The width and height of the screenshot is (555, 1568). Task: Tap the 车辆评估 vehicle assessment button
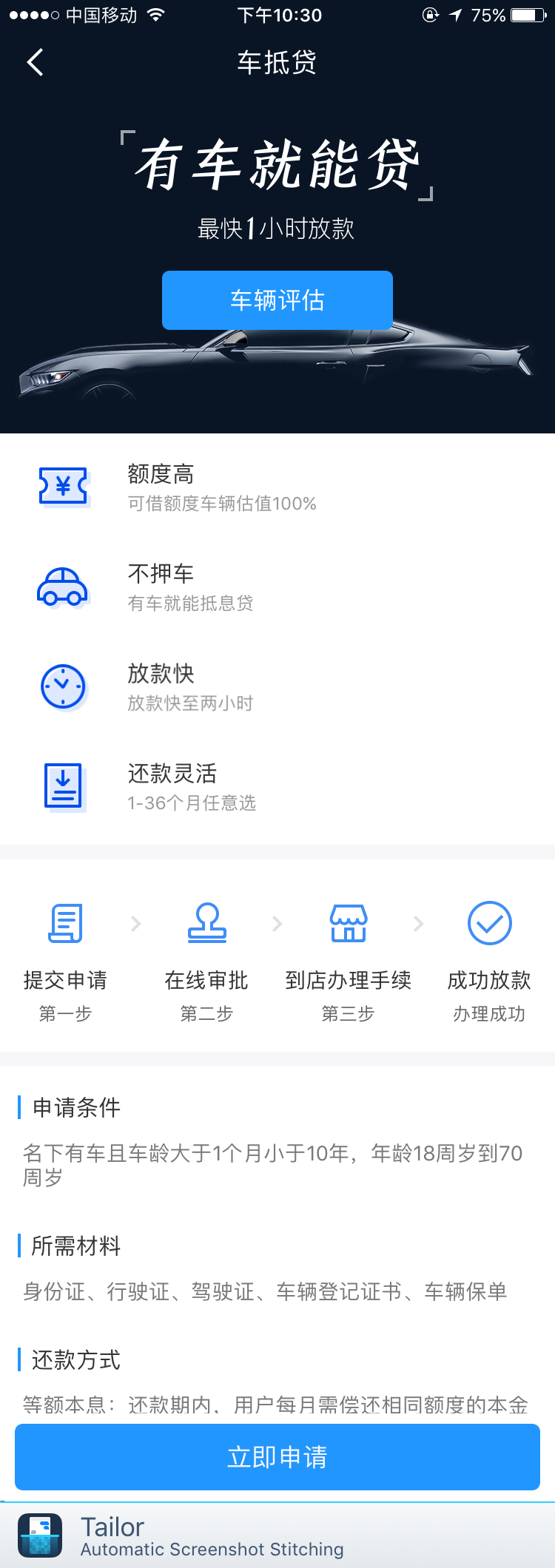(x=277, y=300)
